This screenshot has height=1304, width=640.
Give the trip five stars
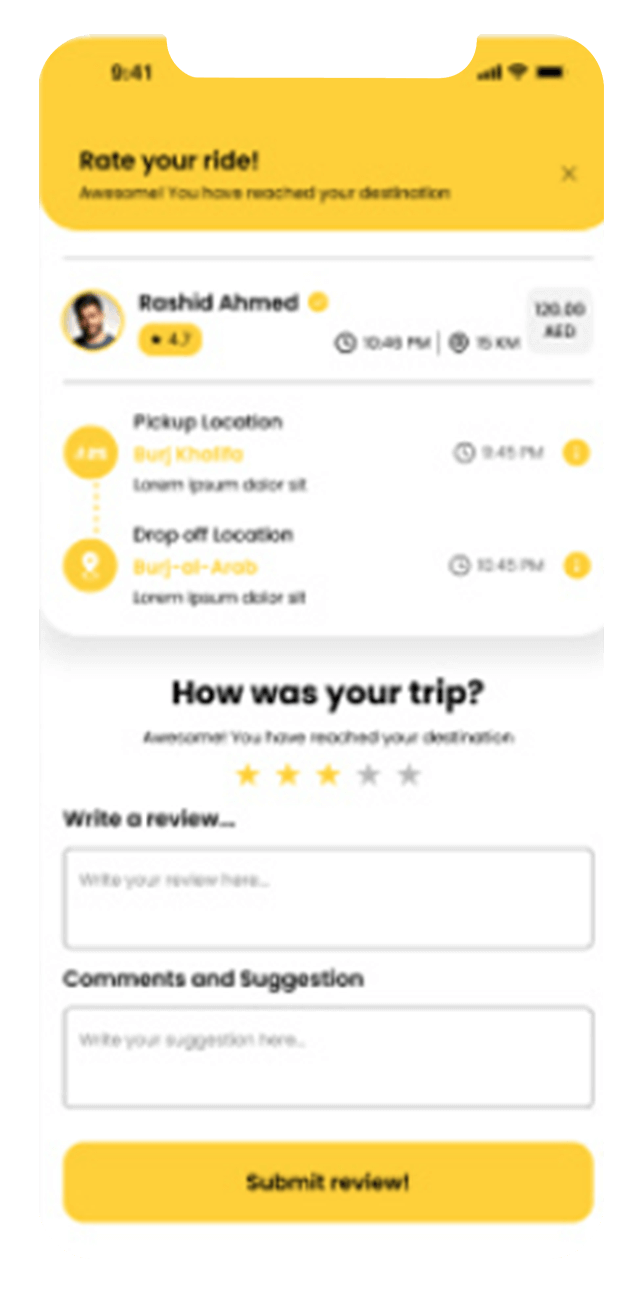tap(409, 775)
